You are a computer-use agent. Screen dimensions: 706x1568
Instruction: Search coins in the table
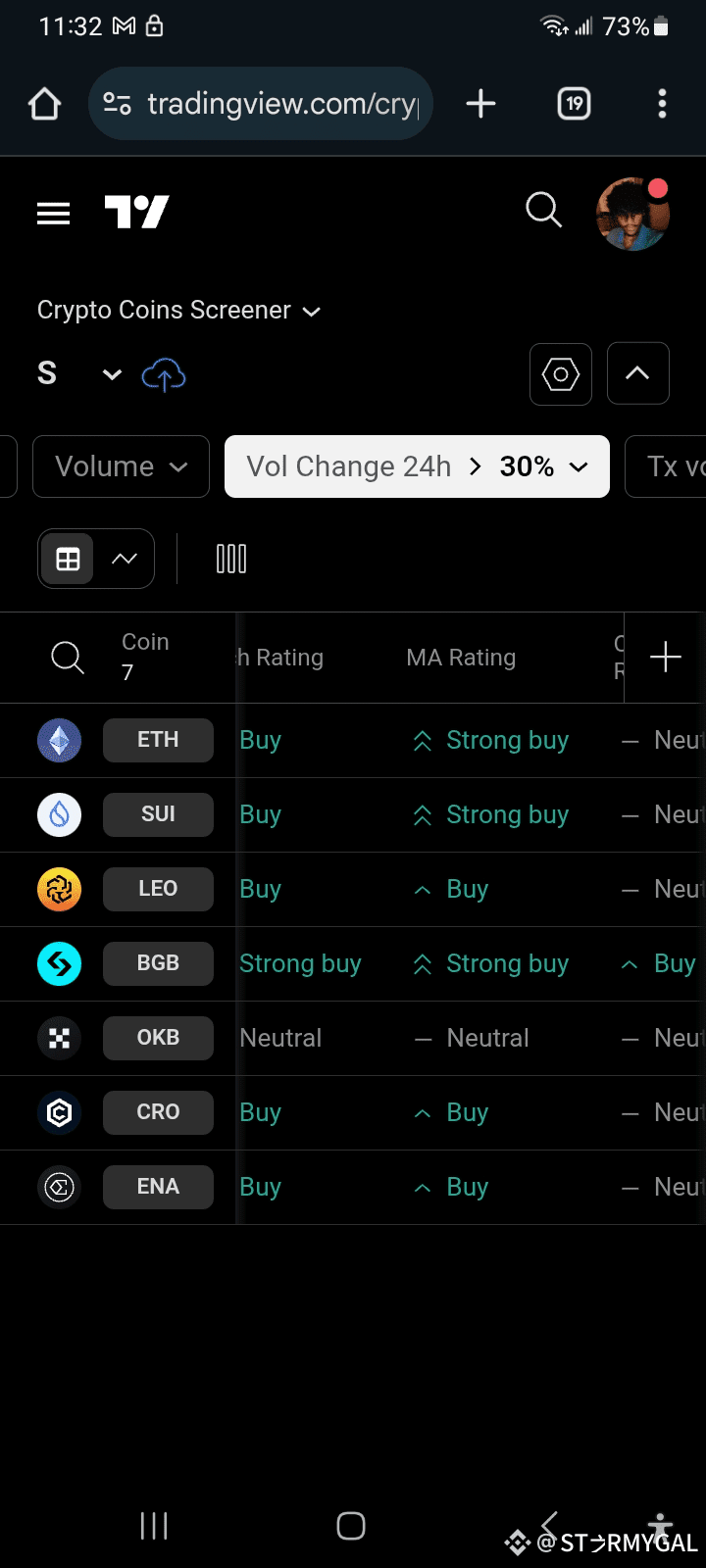(68, 657)
